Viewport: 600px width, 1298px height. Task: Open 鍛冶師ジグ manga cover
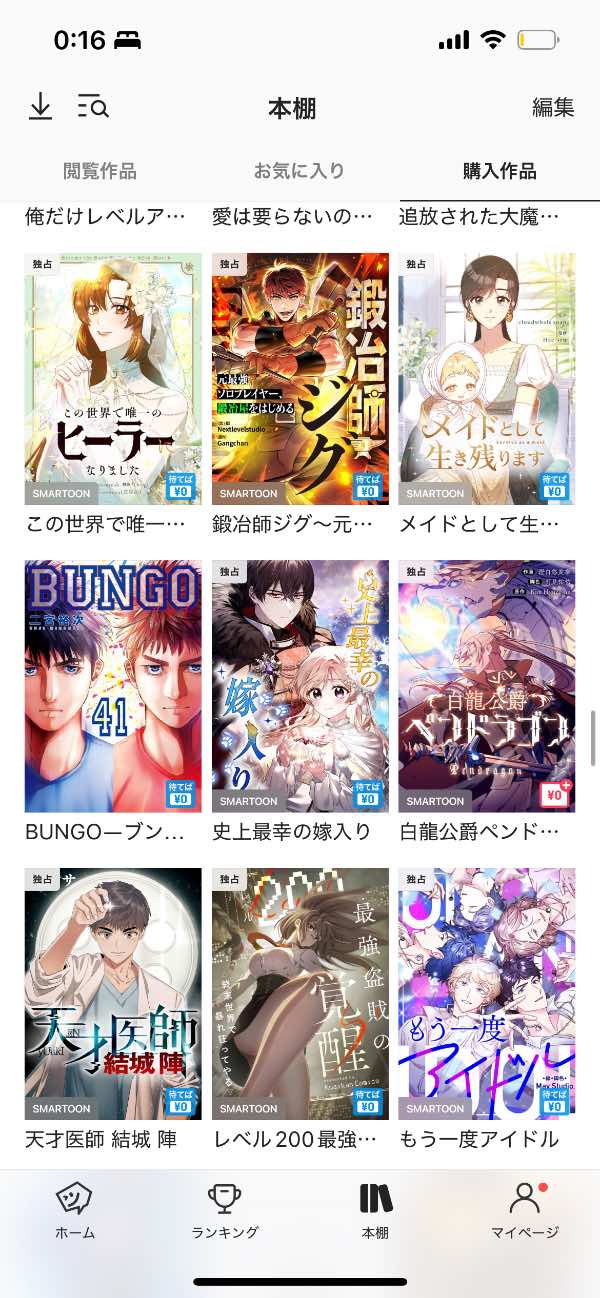tap(300, 379)
